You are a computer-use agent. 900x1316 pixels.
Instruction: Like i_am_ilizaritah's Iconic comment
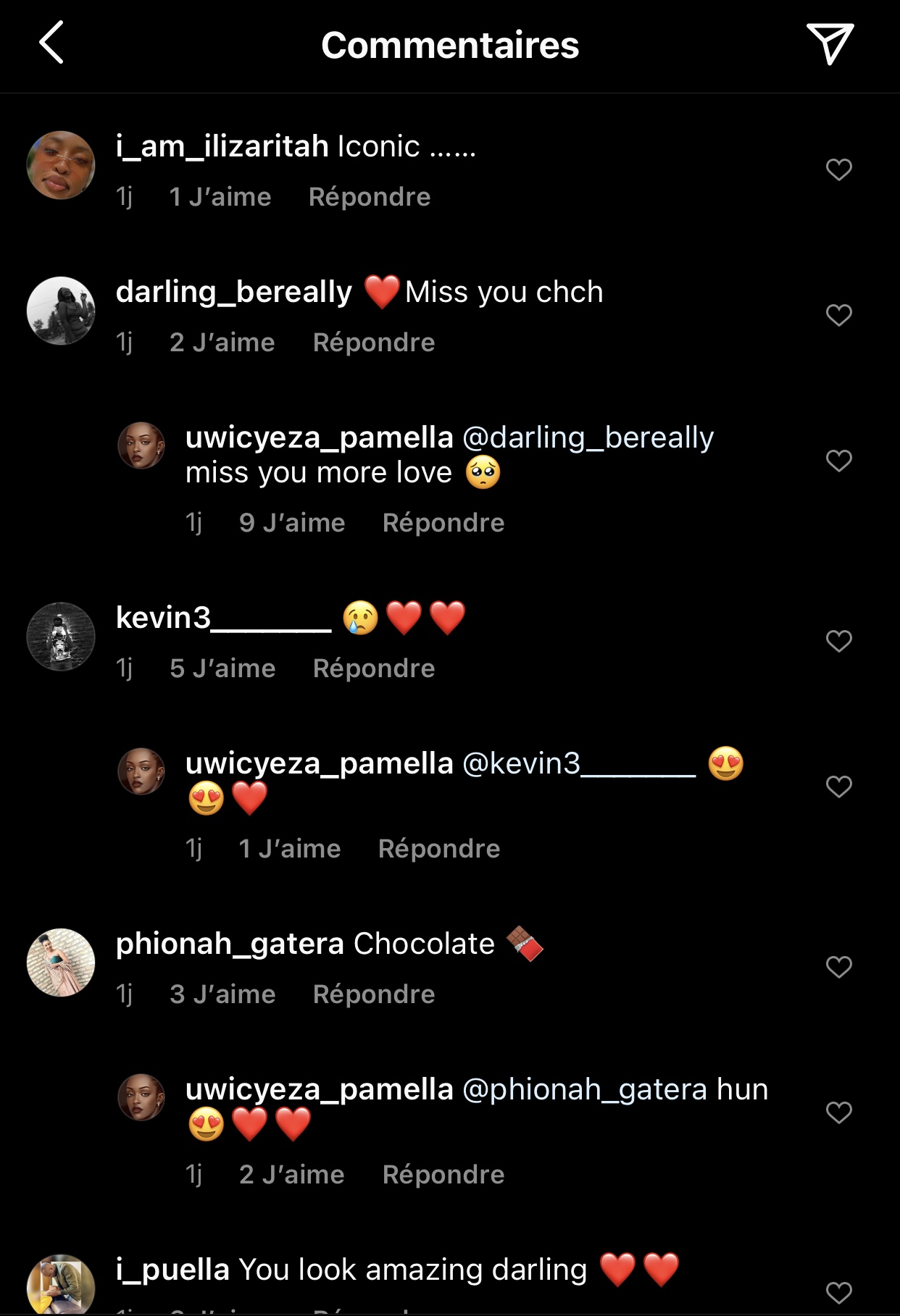(838, 169)
